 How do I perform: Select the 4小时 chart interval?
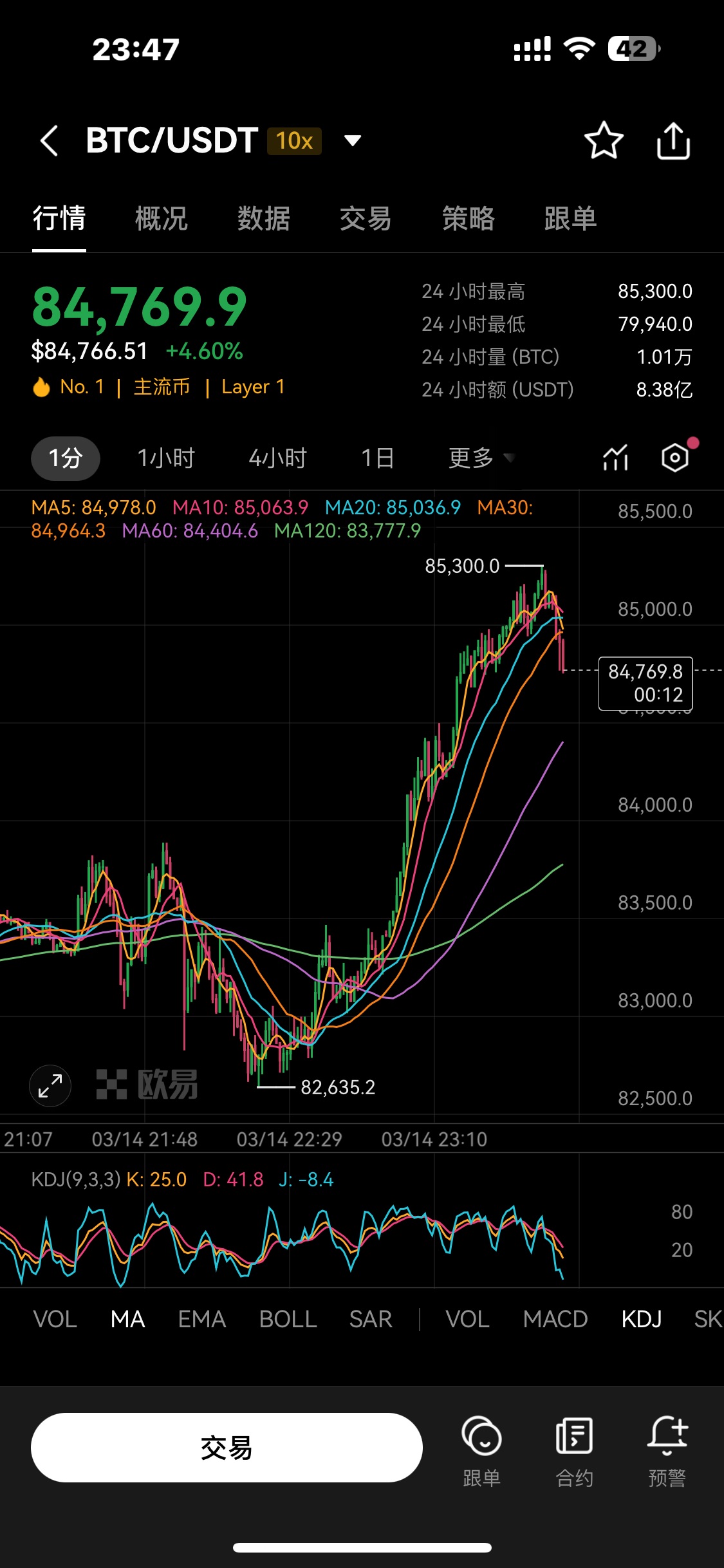[278, 458]
